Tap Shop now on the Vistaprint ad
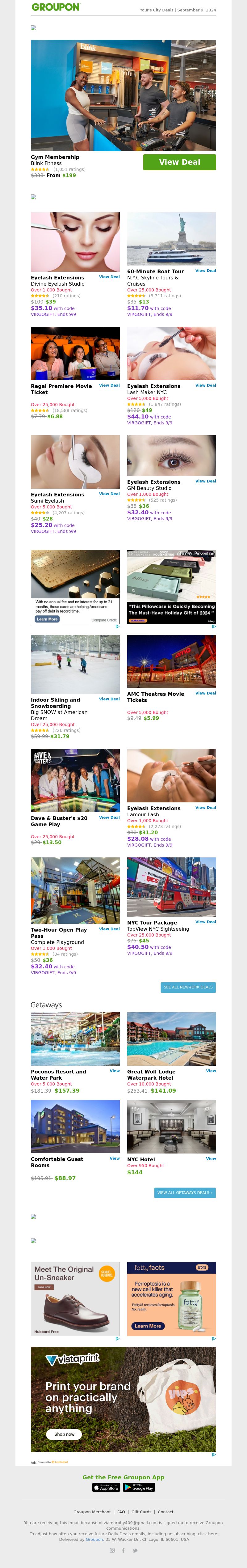 point(64,1434)
